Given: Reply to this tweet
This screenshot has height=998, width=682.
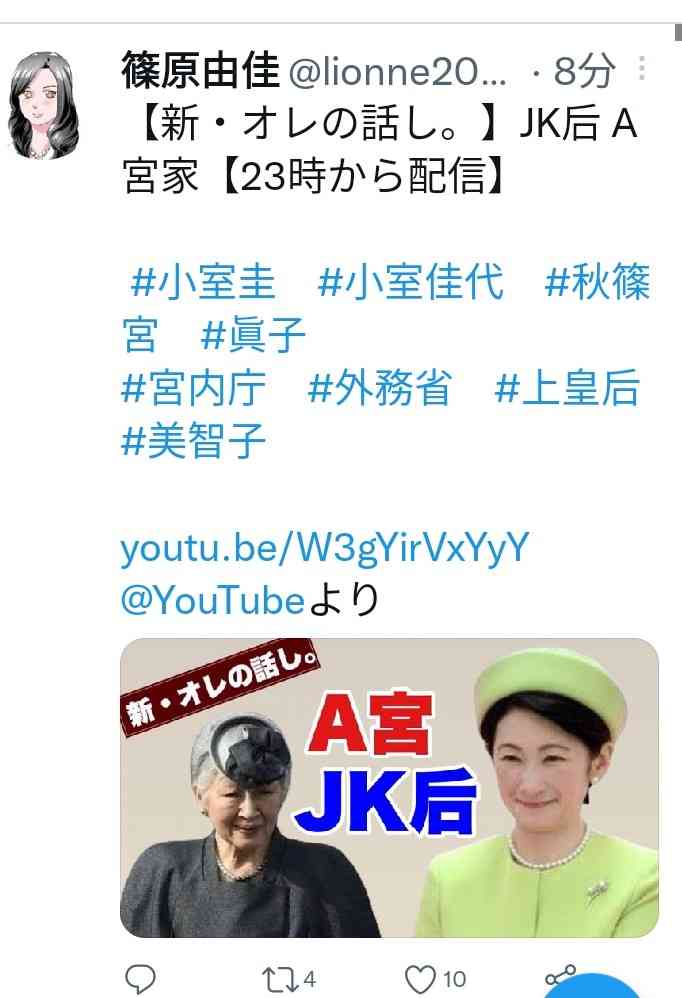Looking at the screenshot, I should pyautogui.click(x=140, y=977).
